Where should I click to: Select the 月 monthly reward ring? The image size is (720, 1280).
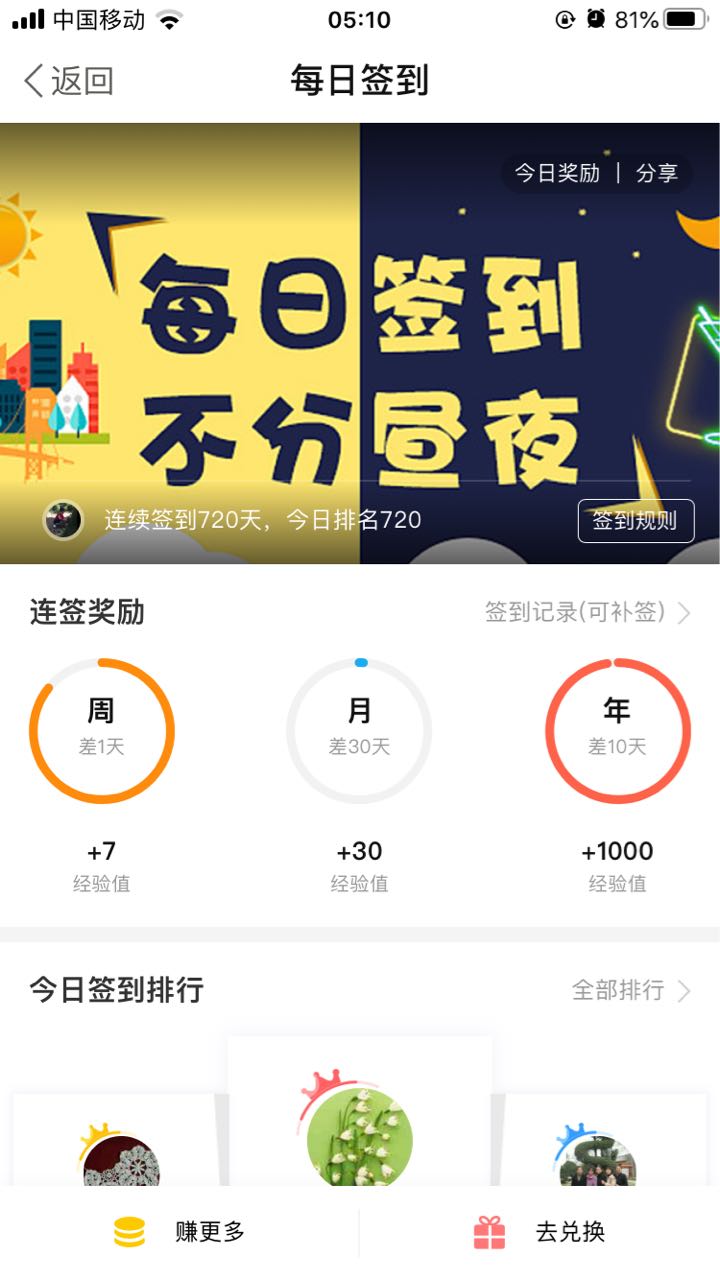(x=359, y=730)
